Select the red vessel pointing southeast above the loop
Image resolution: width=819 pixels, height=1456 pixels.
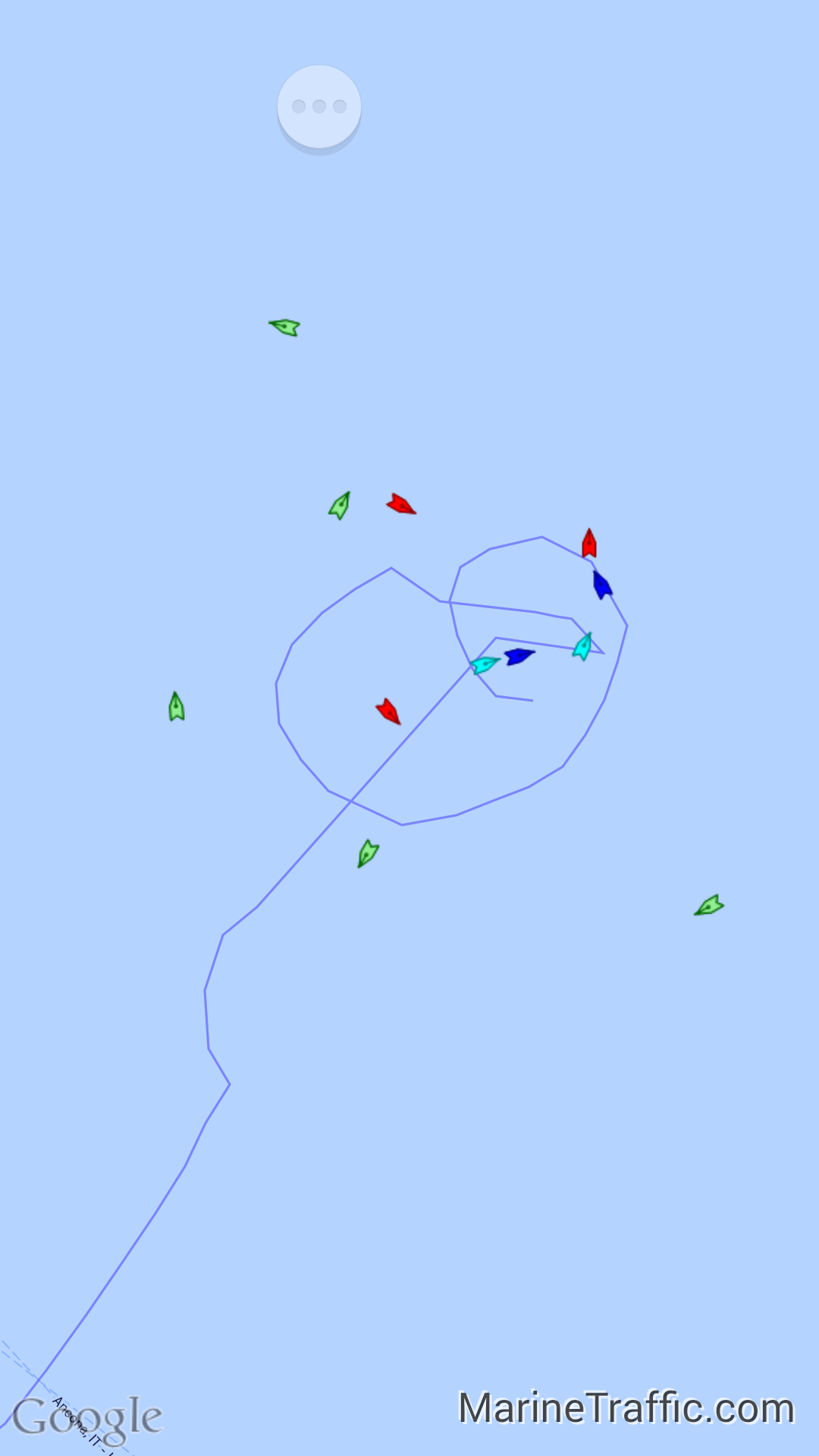pos(401,504)
